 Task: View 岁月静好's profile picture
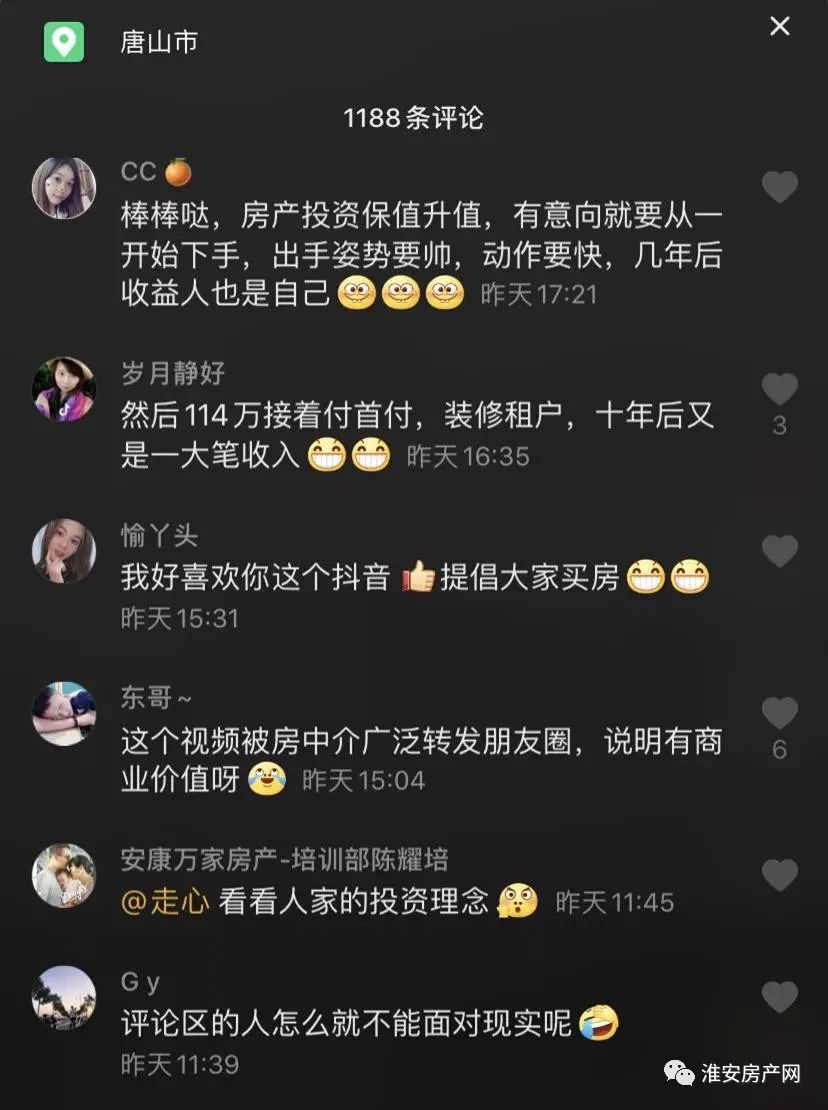pos(64,389)
